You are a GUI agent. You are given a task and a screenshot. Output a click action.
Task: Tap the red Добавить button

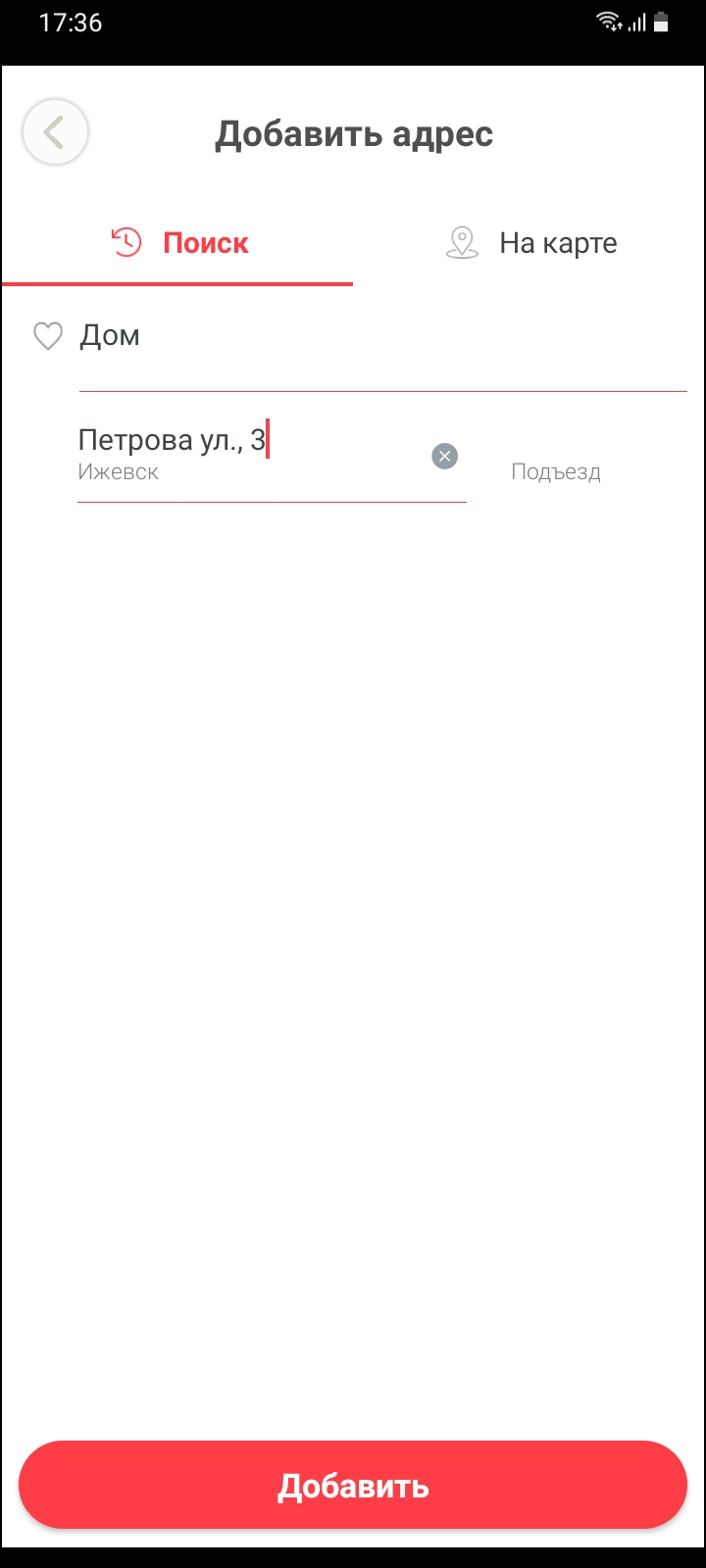(353, 1486)
